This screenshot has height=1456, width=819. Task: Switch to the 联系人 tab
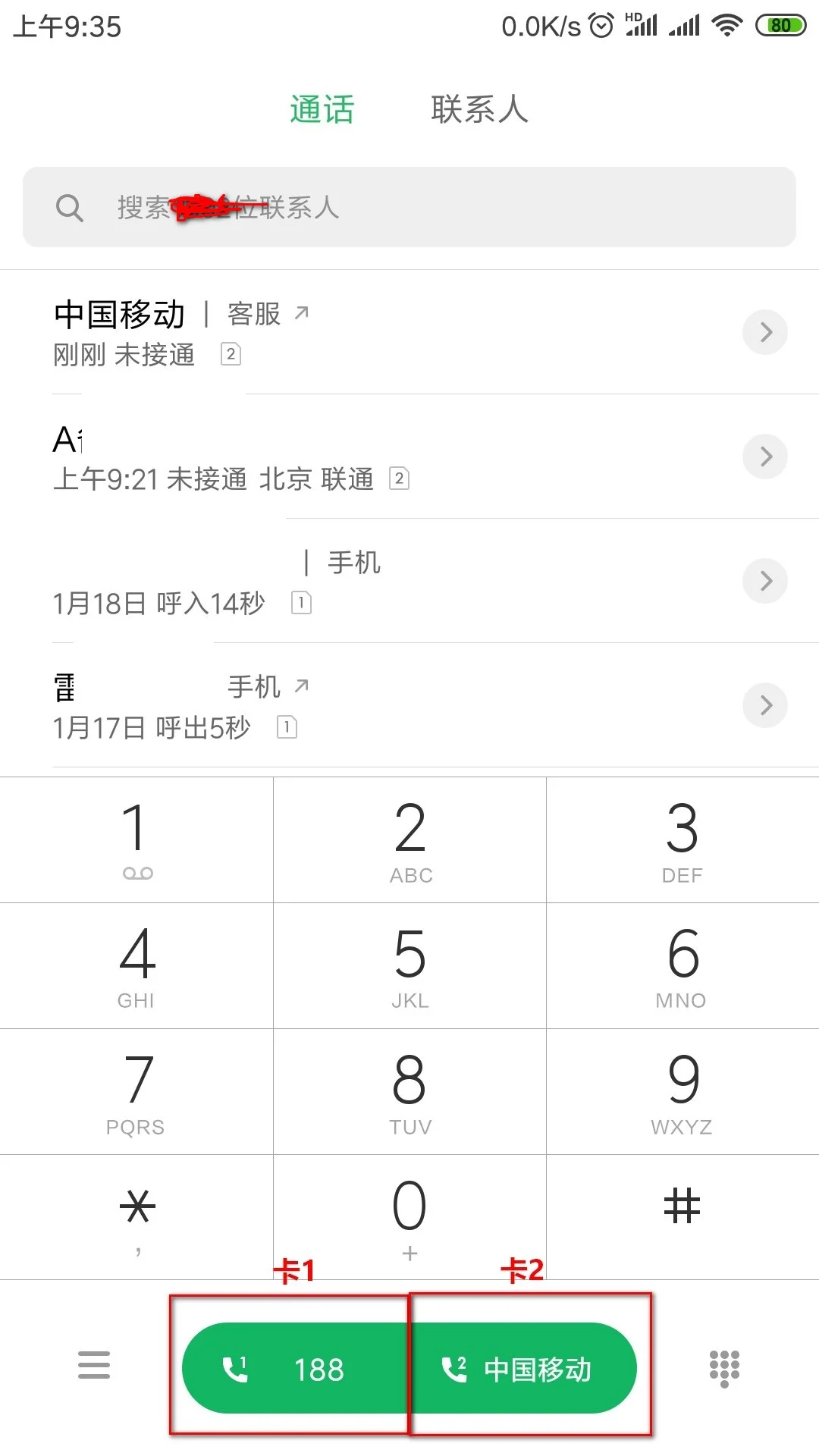point(479,110)
